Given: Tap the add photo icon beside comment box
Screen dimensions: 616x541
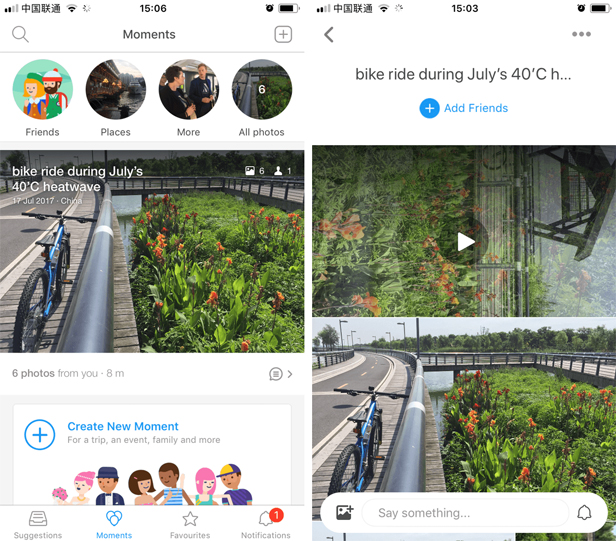Looking at the screenshot, I should (x=344, y=513).
